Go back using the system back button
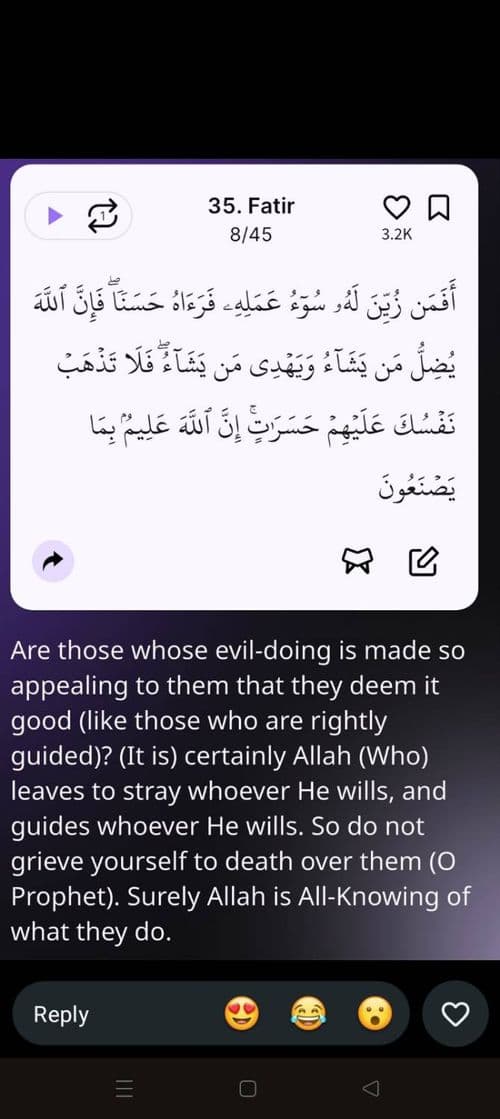This screenshot has width=500, height=1119. tap(370, 1088)
